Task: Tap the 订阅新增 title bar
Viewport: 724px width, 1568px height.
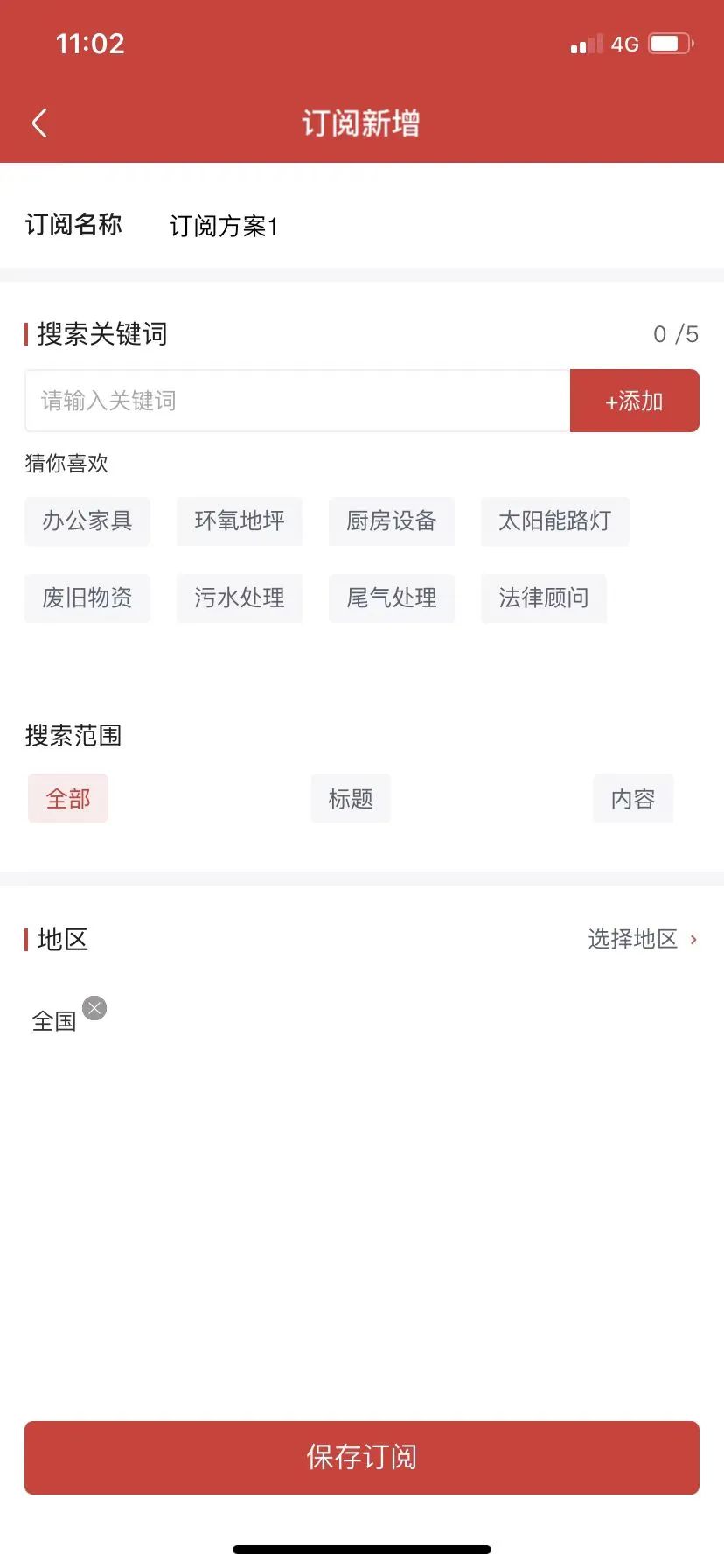Action: click(x=362, y=122)
